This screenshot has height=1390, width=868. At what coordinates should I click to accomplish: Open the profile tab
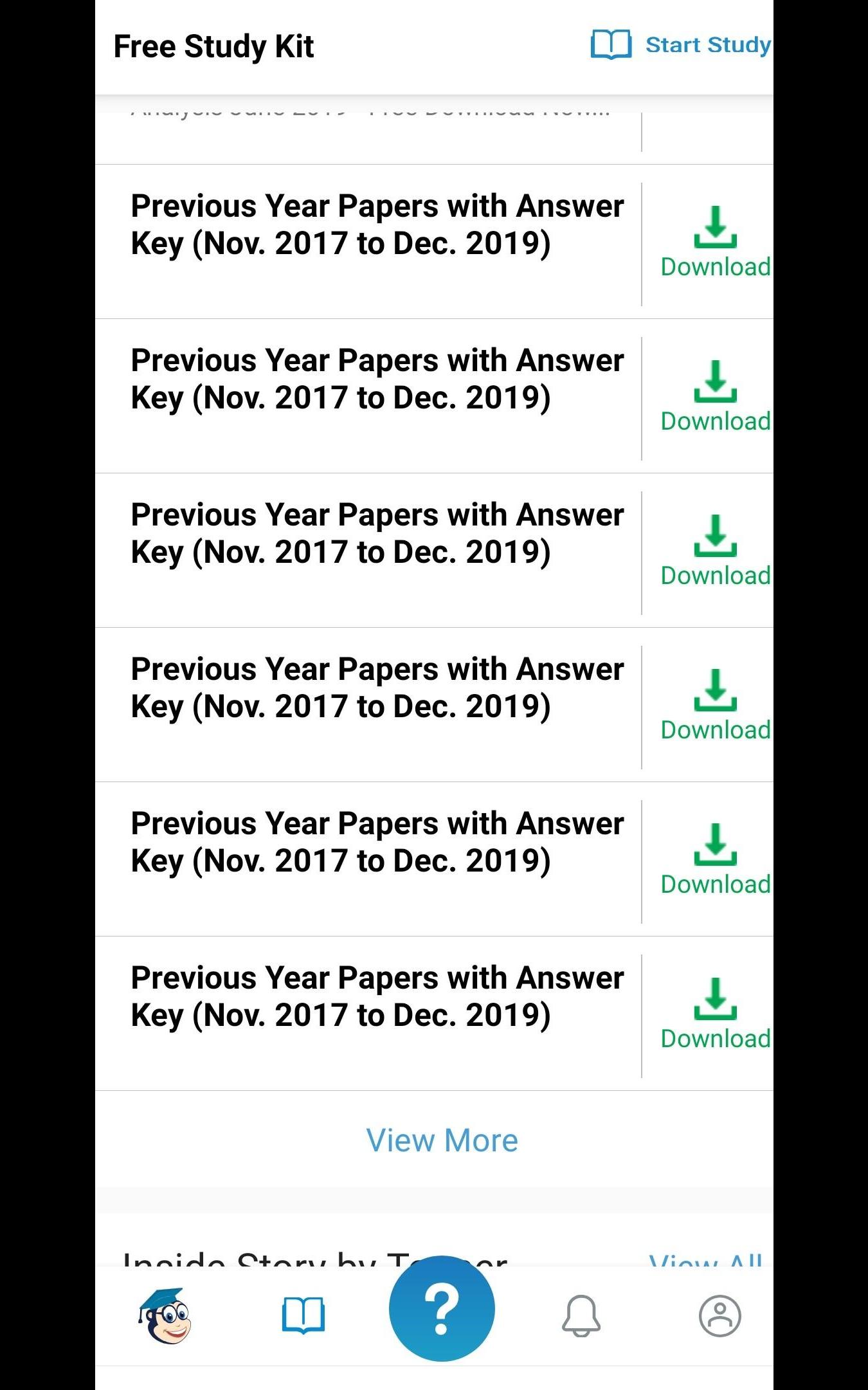tap(719, 1316)
